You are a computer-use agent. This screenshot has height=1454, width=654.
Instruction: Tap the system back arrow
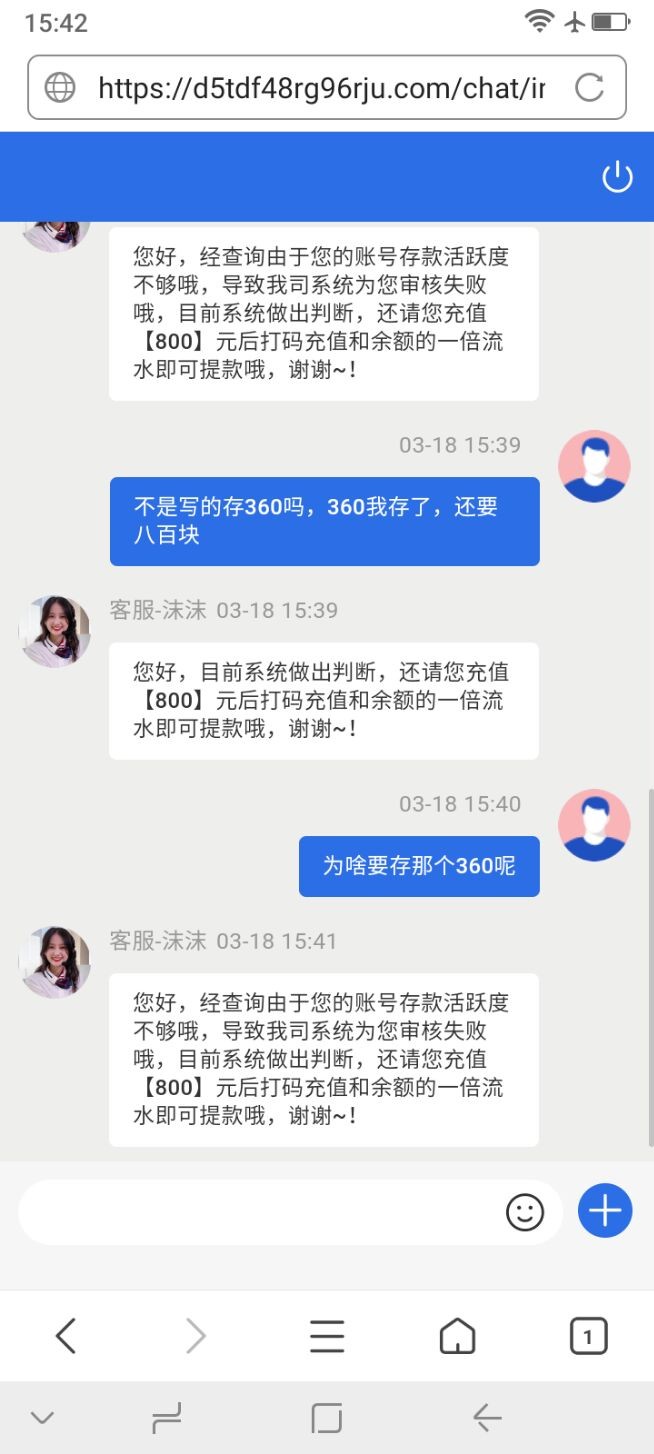487,1417
